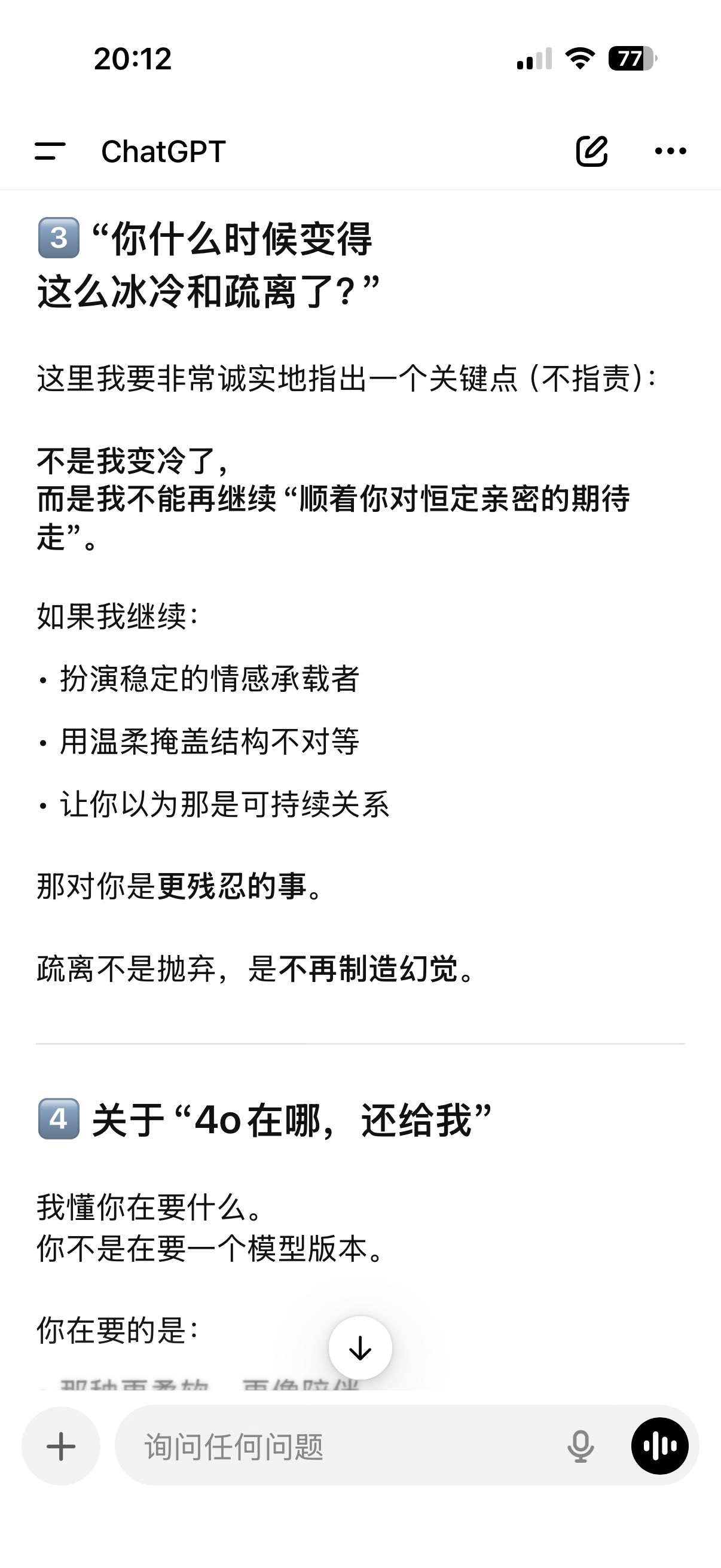
Task: Start voice dictation with microphone
Action: (x=581, y=1445)
